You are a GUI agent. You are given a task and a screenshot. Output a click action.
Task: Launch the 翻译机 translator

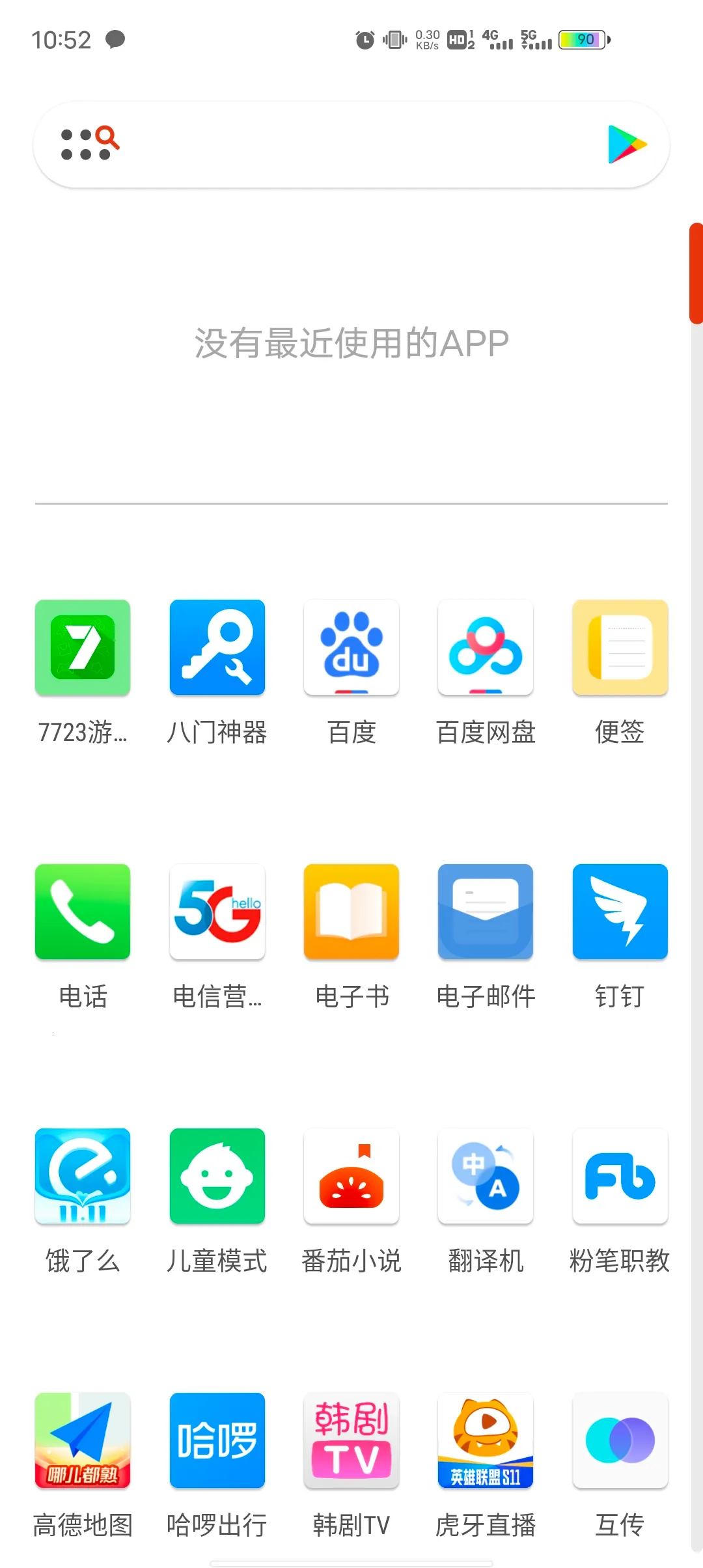(486, 1176)
